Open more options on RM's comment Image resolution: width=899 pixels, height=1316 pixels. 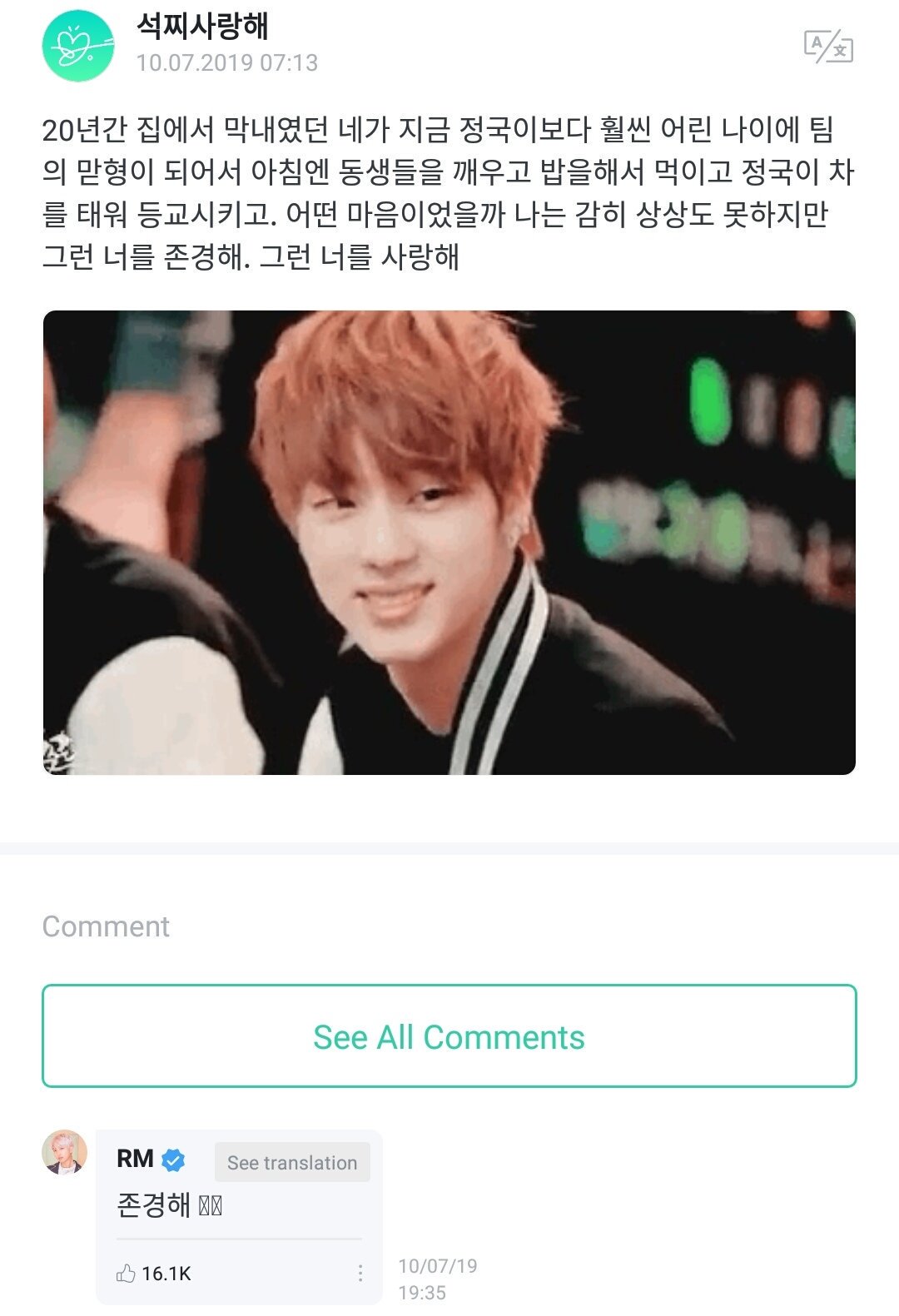tap(360, 1273)
